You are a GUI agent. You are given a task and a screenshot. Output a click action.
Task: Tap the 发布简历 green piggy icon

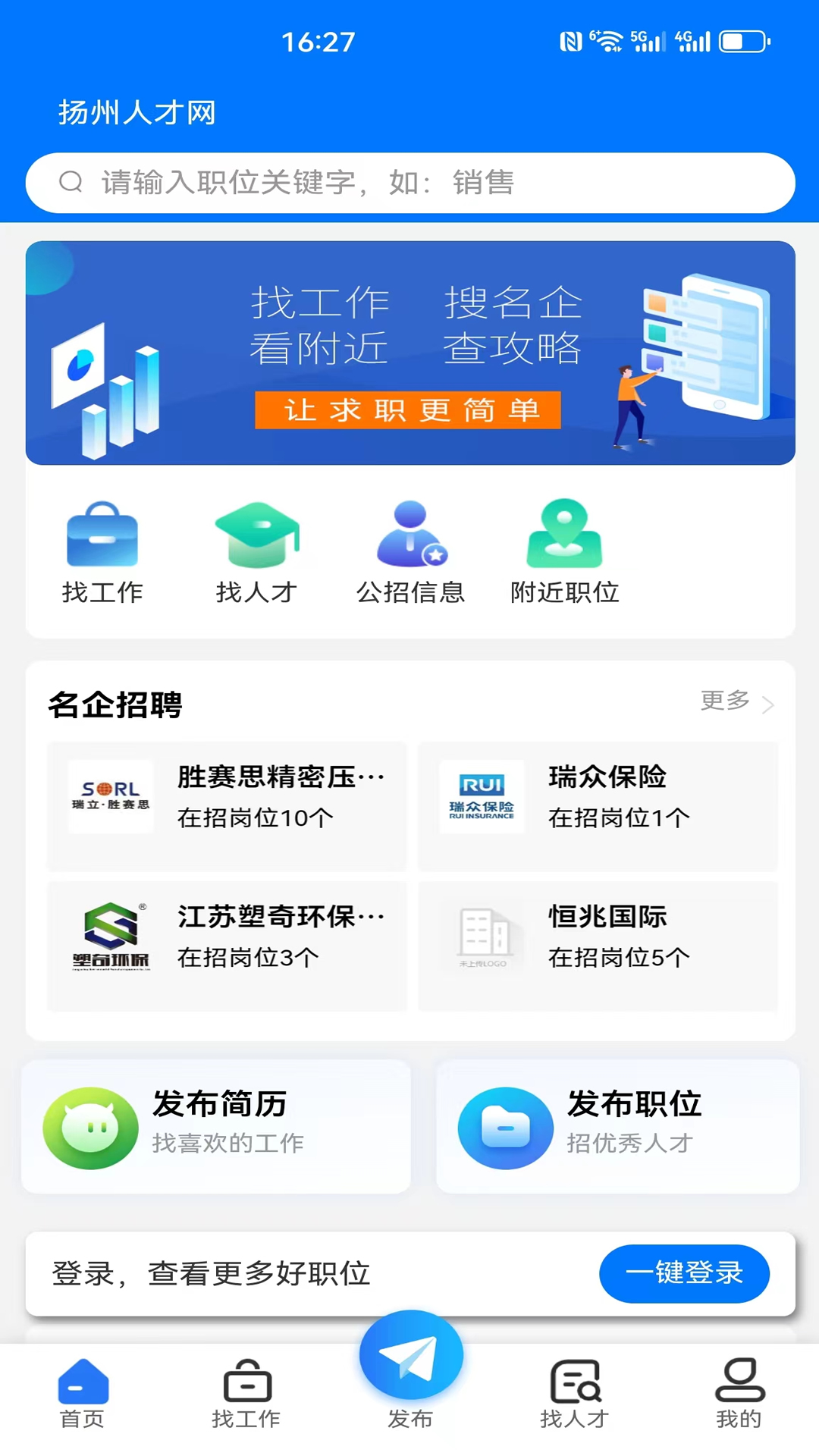[x=91, y=1128]
